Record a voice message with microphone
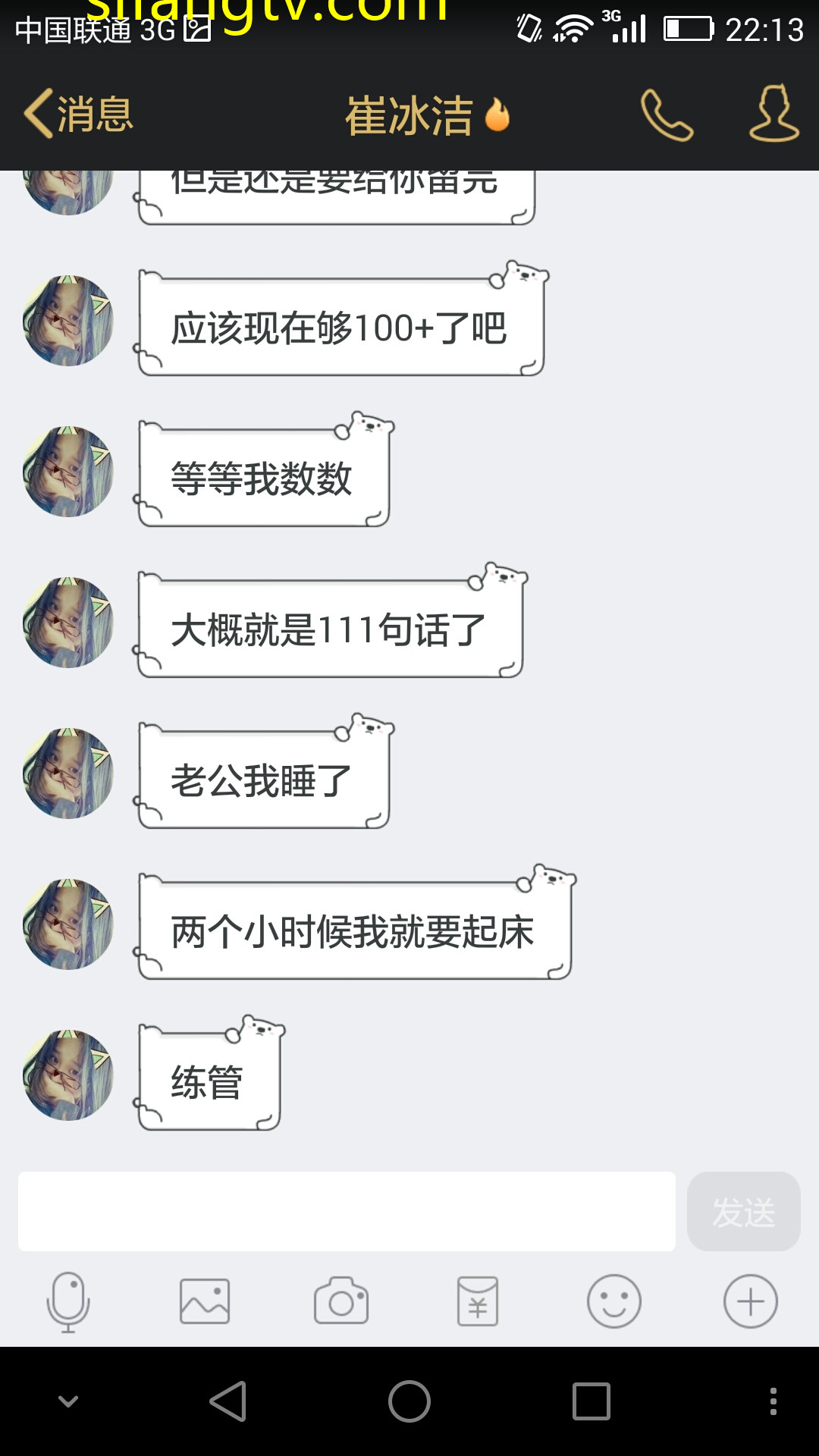Viewport: 819px width, 1456px height. tap(68, 1301)
